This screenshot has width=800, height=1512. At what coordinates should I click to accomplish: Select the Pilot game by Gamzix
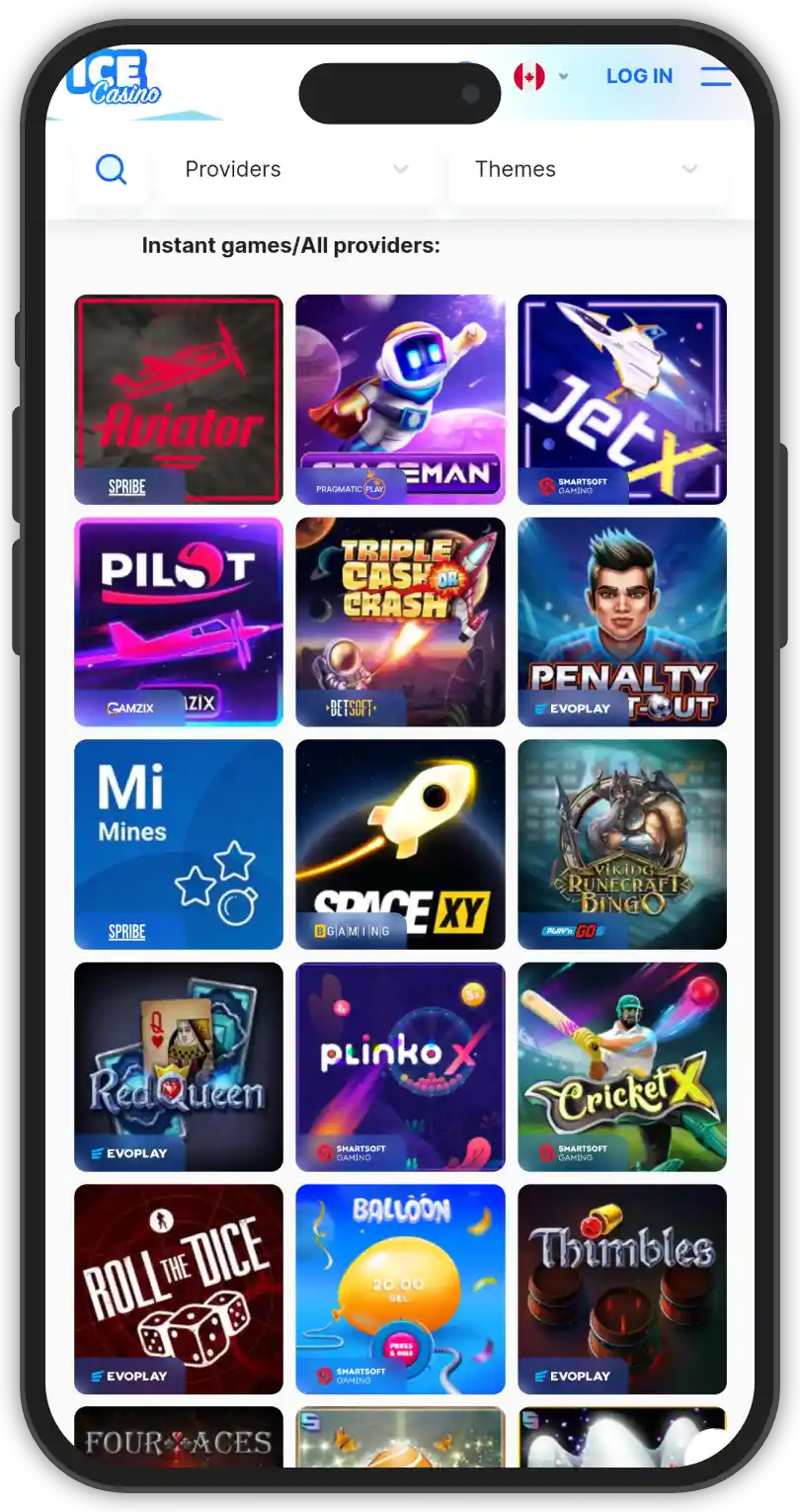pyautogui.click(x=179, y=622)
